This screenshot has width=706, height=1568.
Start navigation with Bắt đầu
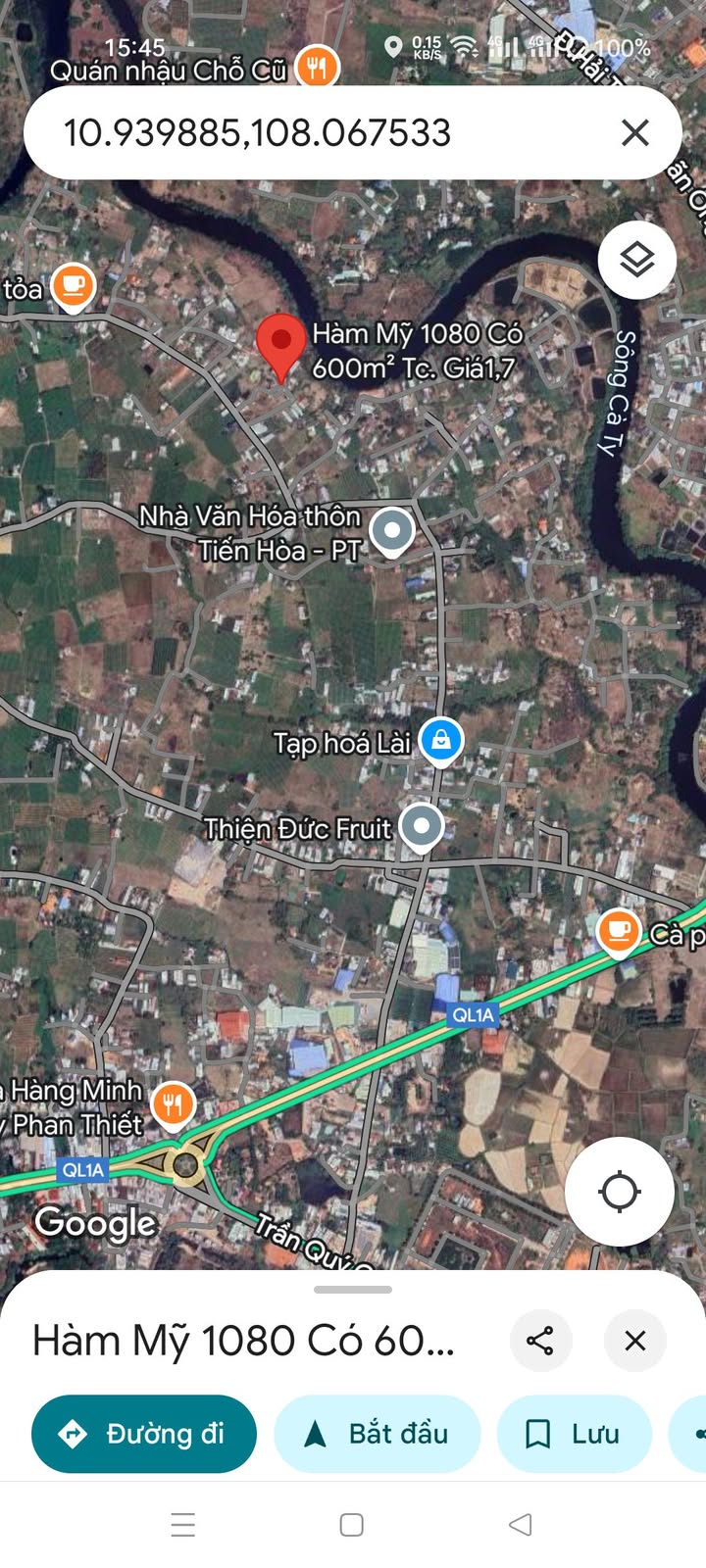(x=378, y=1434)
